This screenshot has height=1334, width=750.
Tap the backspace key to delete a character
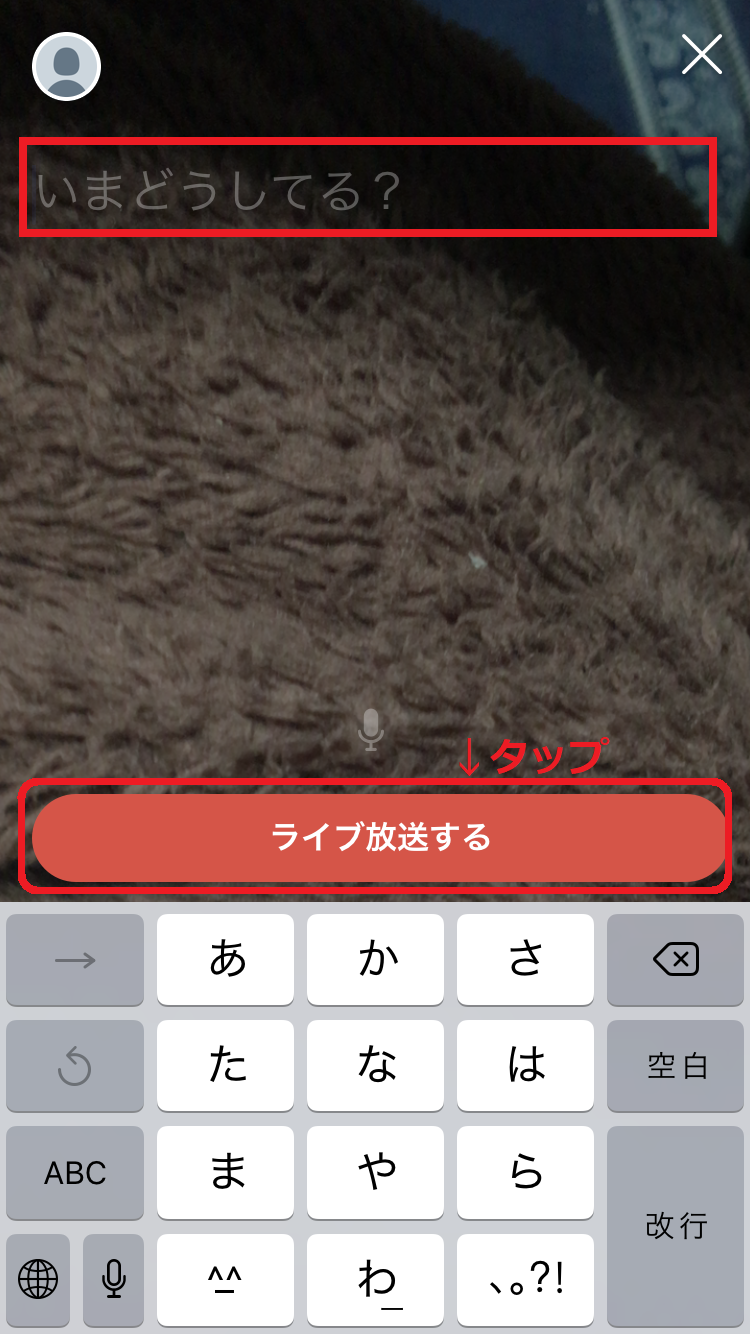[675, 959]
